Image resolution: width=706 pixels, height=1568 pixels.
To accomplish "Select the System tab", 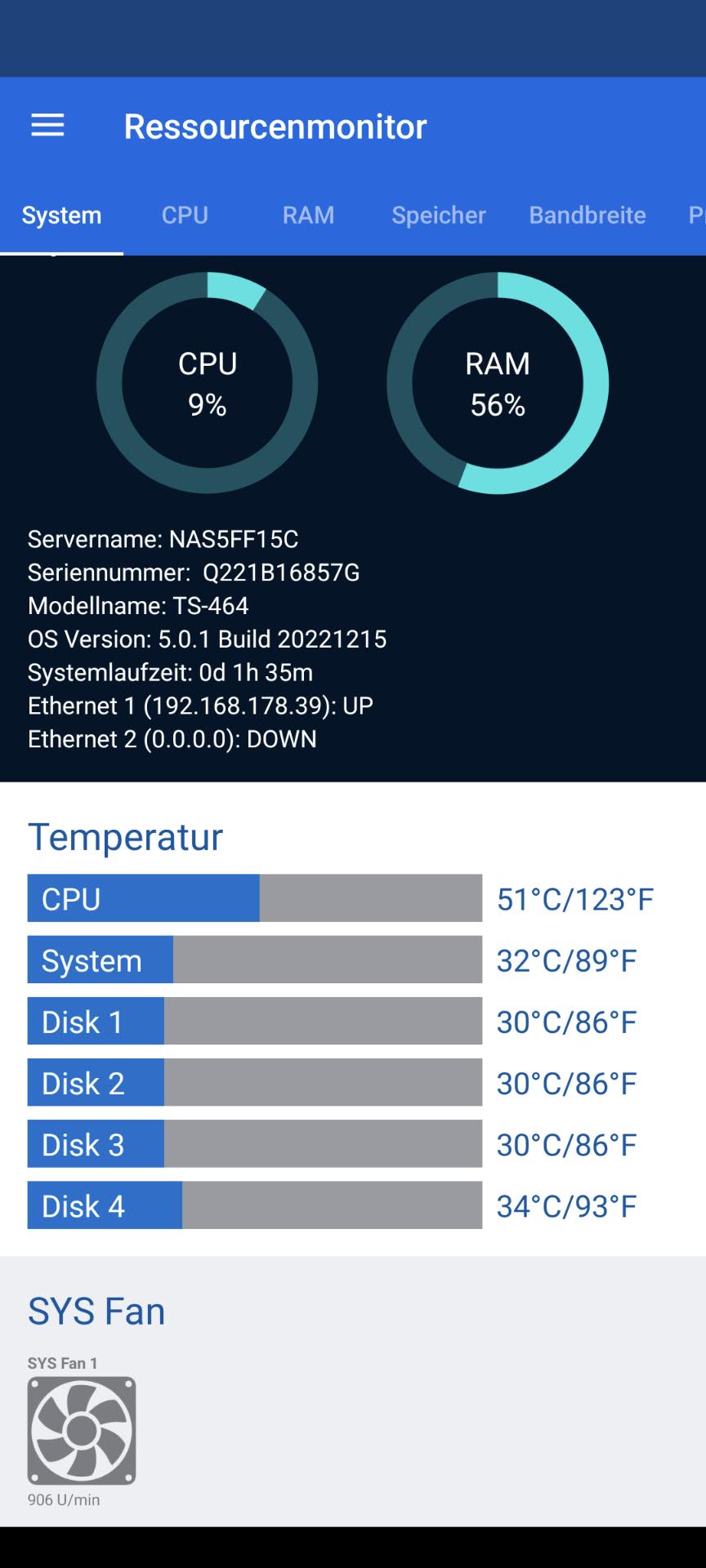I will pyautogui.click(x=61, y=215).
